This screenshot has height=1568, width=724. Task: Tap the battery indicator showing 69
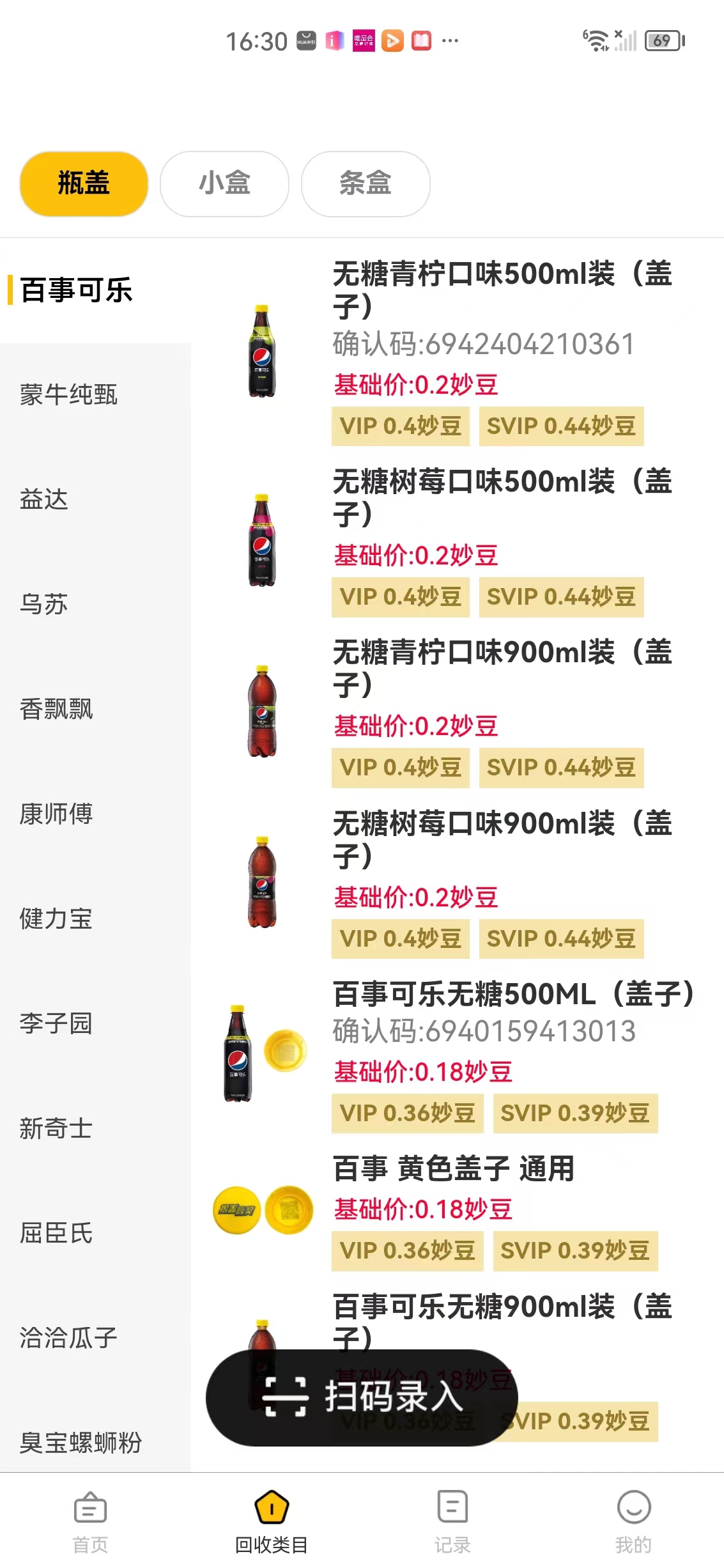click(x=661, y=41)
